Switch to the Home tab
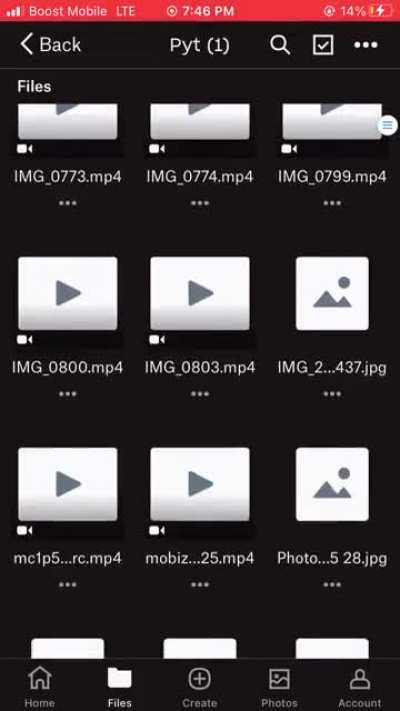Viewport: 400px width, 711px height. click(39, 687)
